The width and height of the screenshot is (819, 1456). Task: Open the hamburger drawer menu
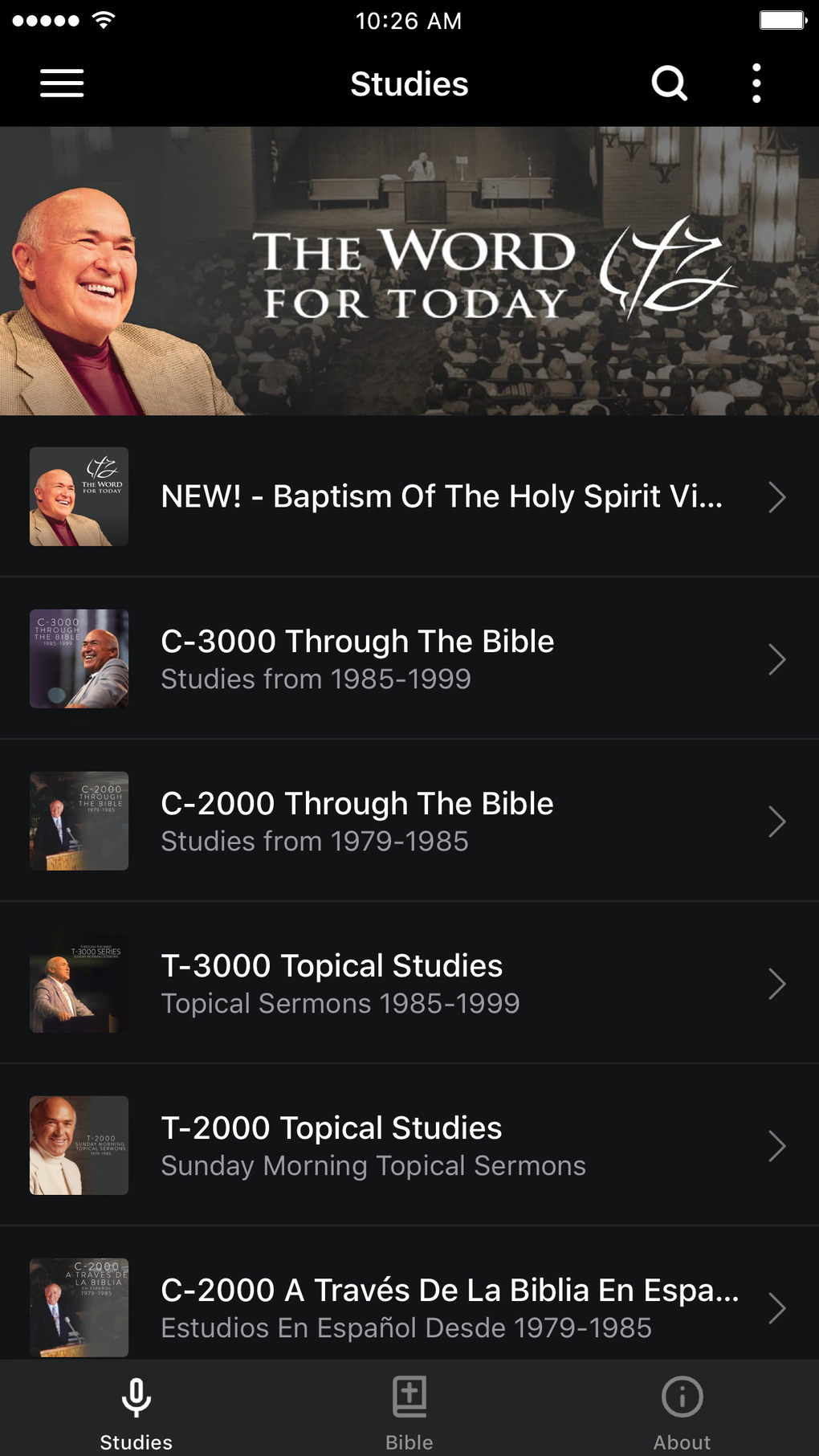[62, 84]
